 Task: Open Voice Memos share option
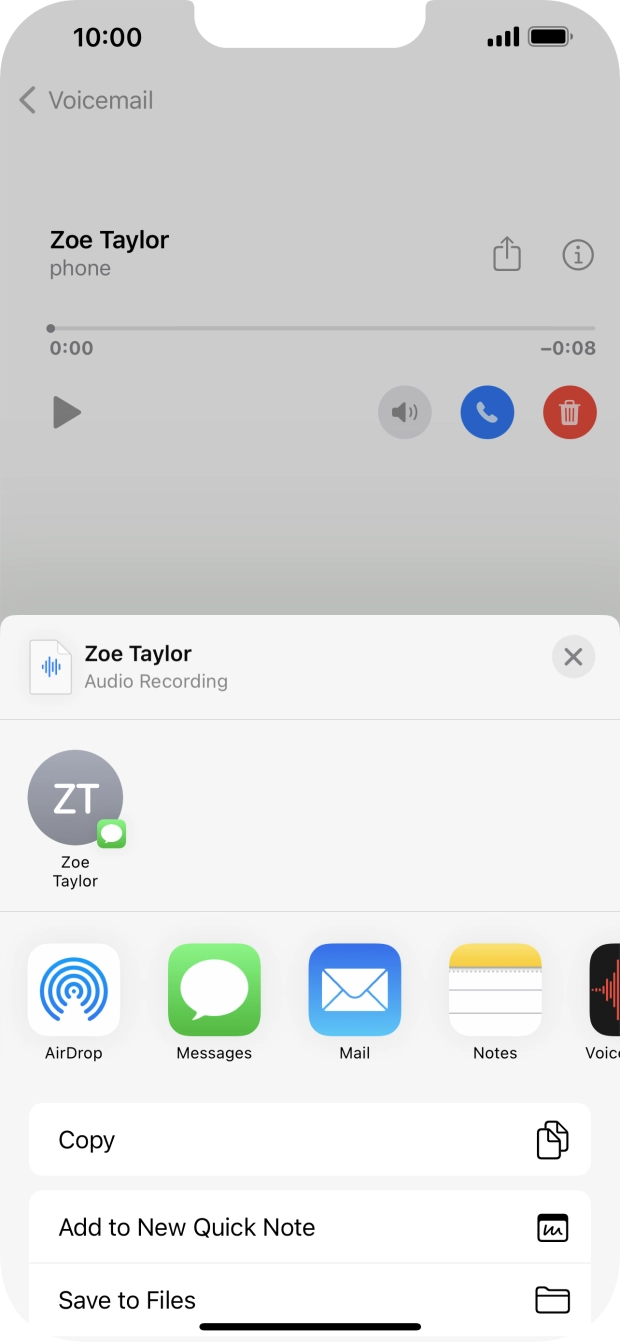(x=605, y=990)
